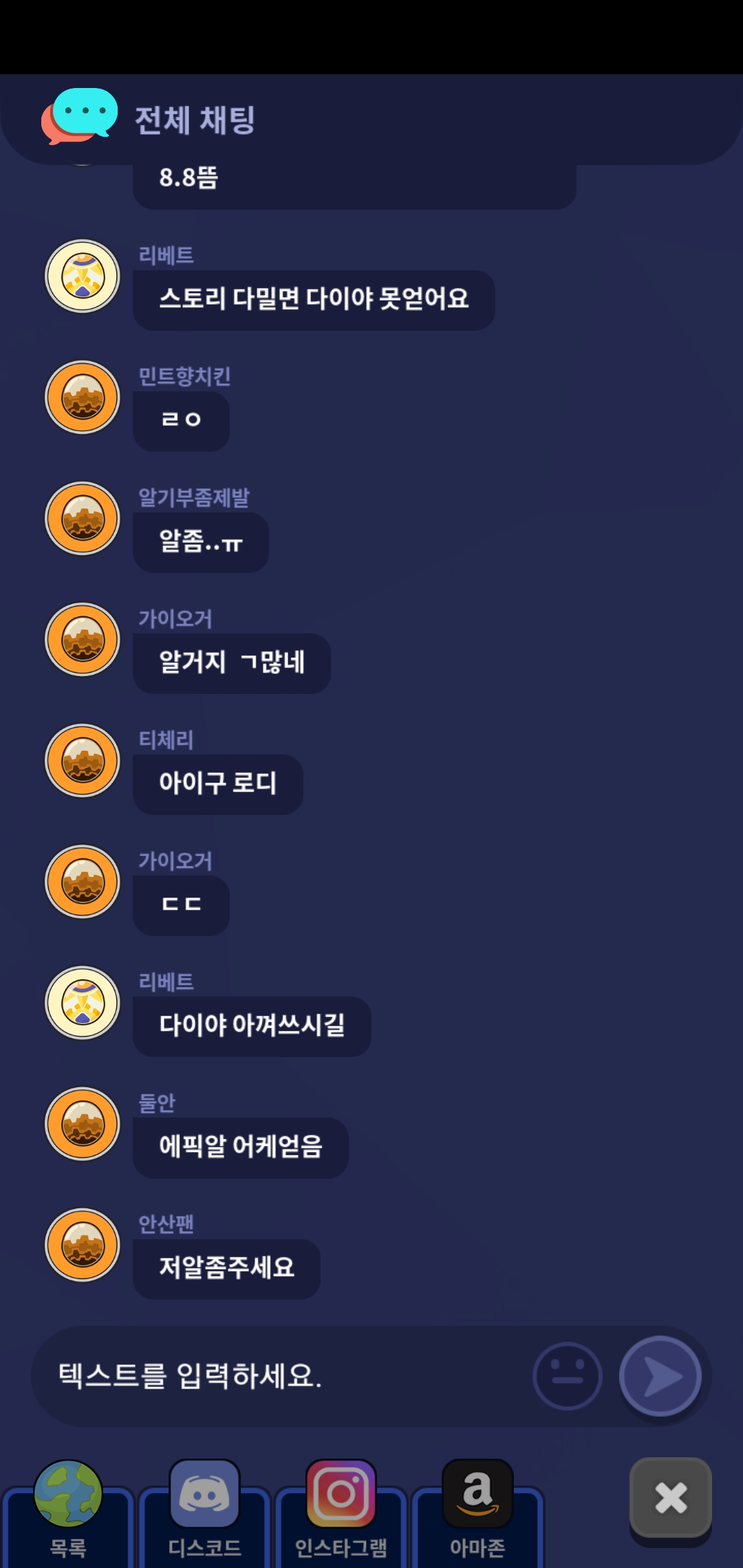The image size is (743, 1568).
Task: Send the chat message
Action: 660,1376
